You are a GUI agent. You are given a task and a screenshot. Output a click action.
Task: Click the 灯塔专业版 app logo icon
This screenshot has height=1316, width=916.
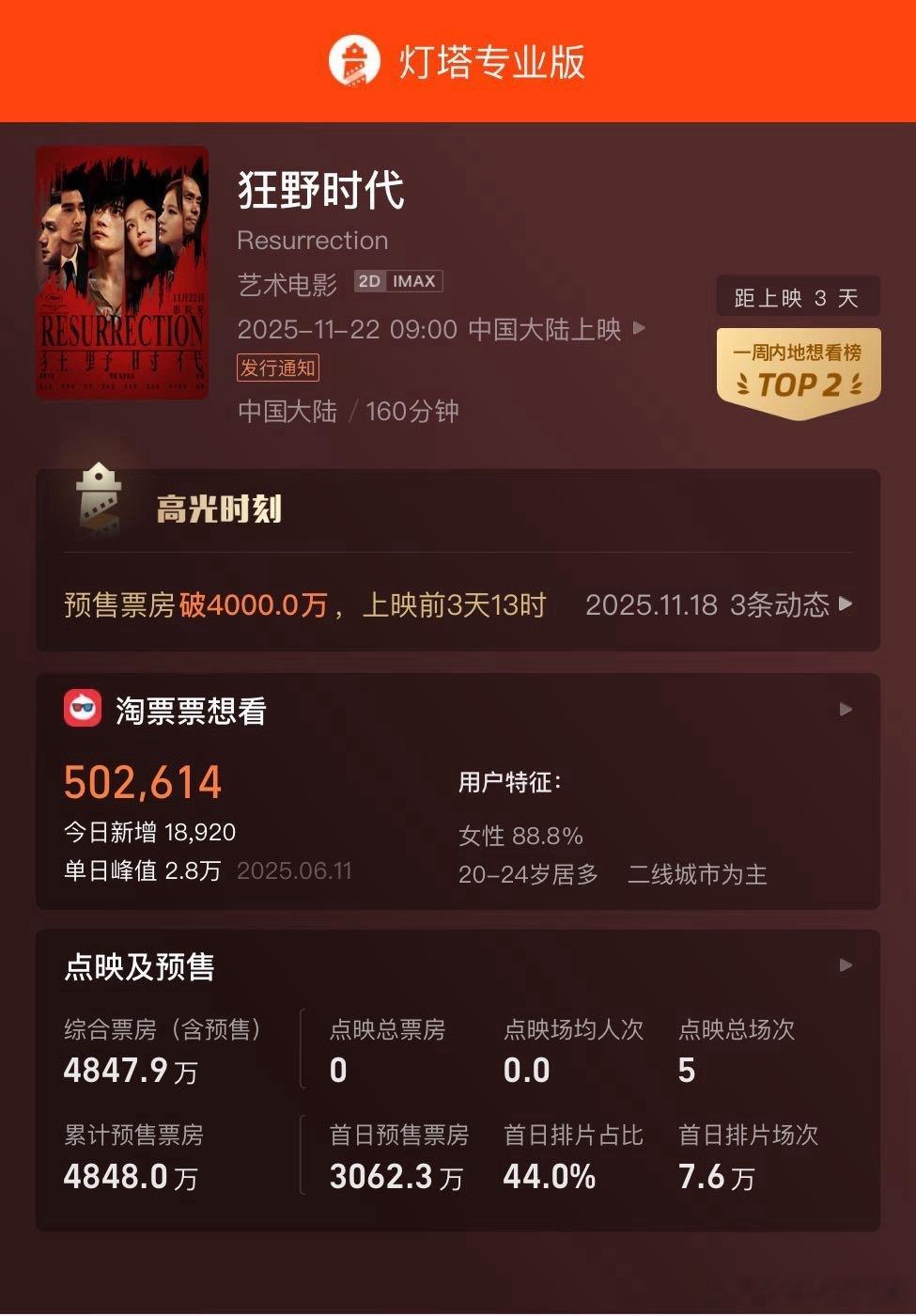tap(352, 61)
